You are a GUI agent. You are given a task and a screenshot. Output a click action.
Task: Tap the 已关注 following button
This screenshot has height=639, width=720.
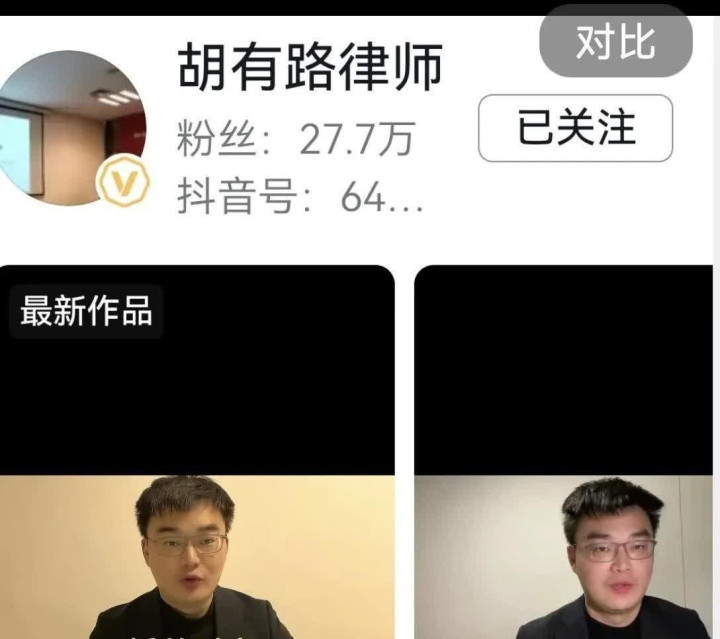pyautogui.click(x=575, y=128)
